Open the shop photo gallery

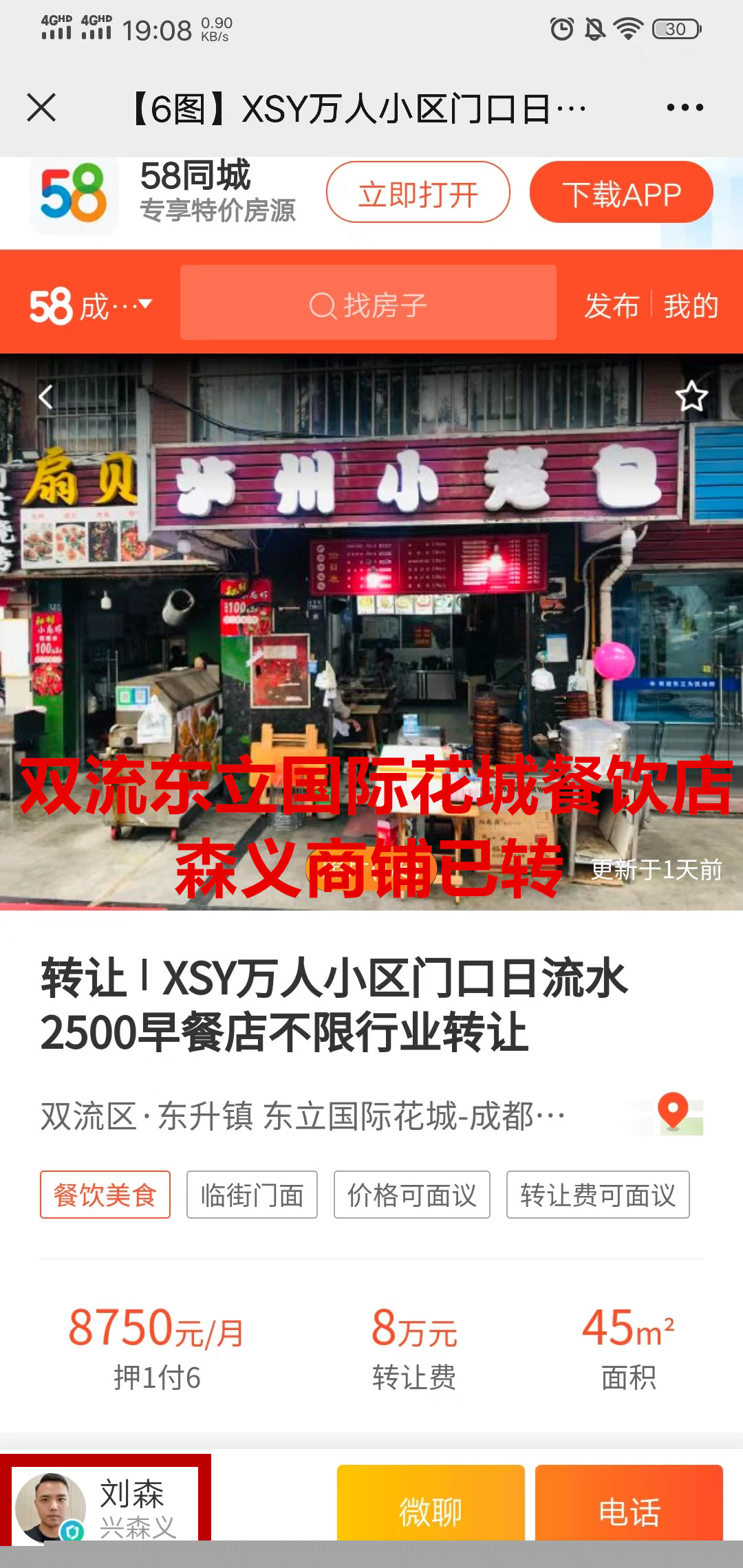[x=371, y=619]
